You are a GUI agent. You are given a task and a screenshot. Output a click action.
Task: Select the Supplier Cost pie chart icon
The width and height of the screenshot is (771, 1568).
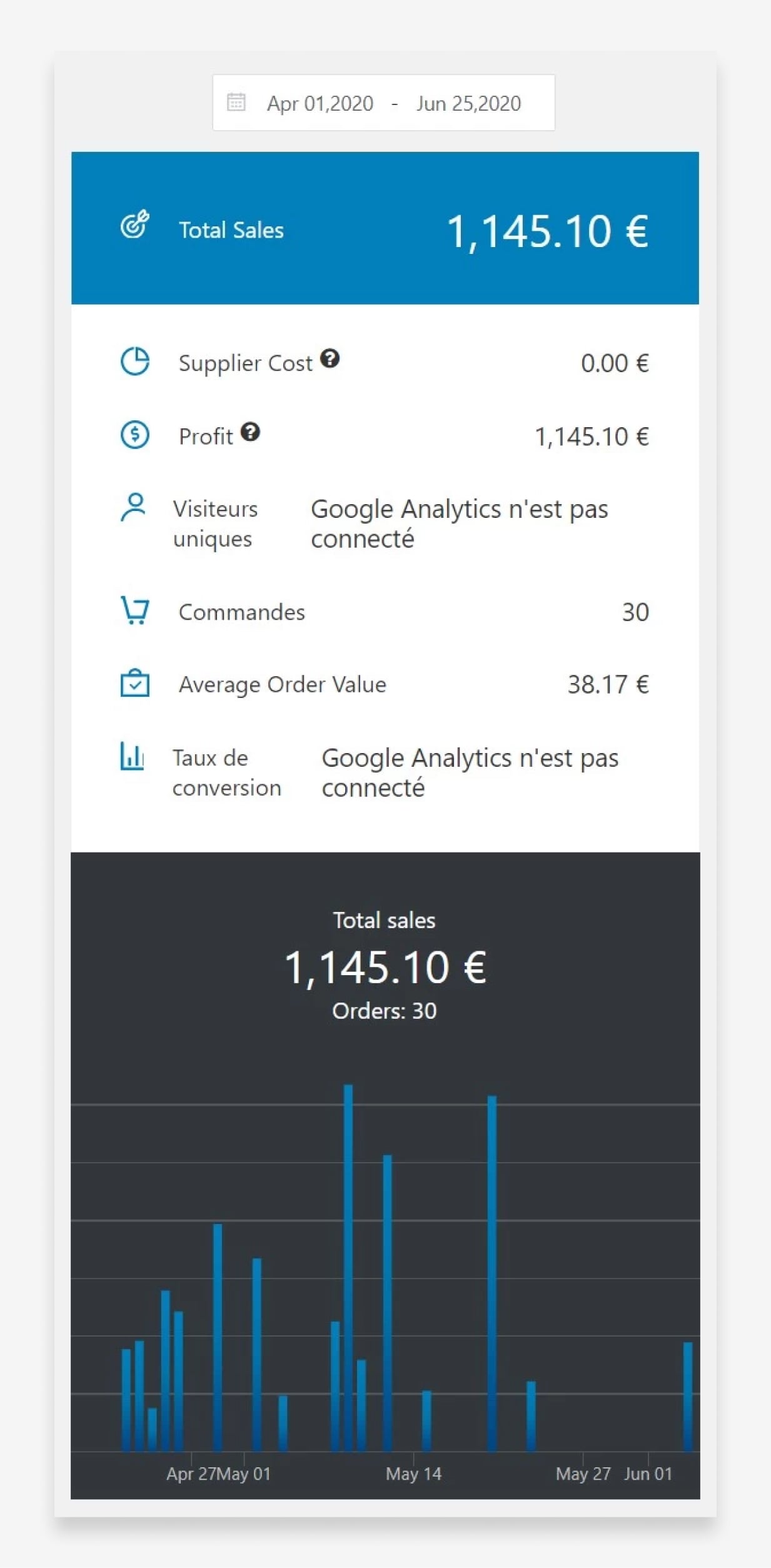(x=135, y=362)
